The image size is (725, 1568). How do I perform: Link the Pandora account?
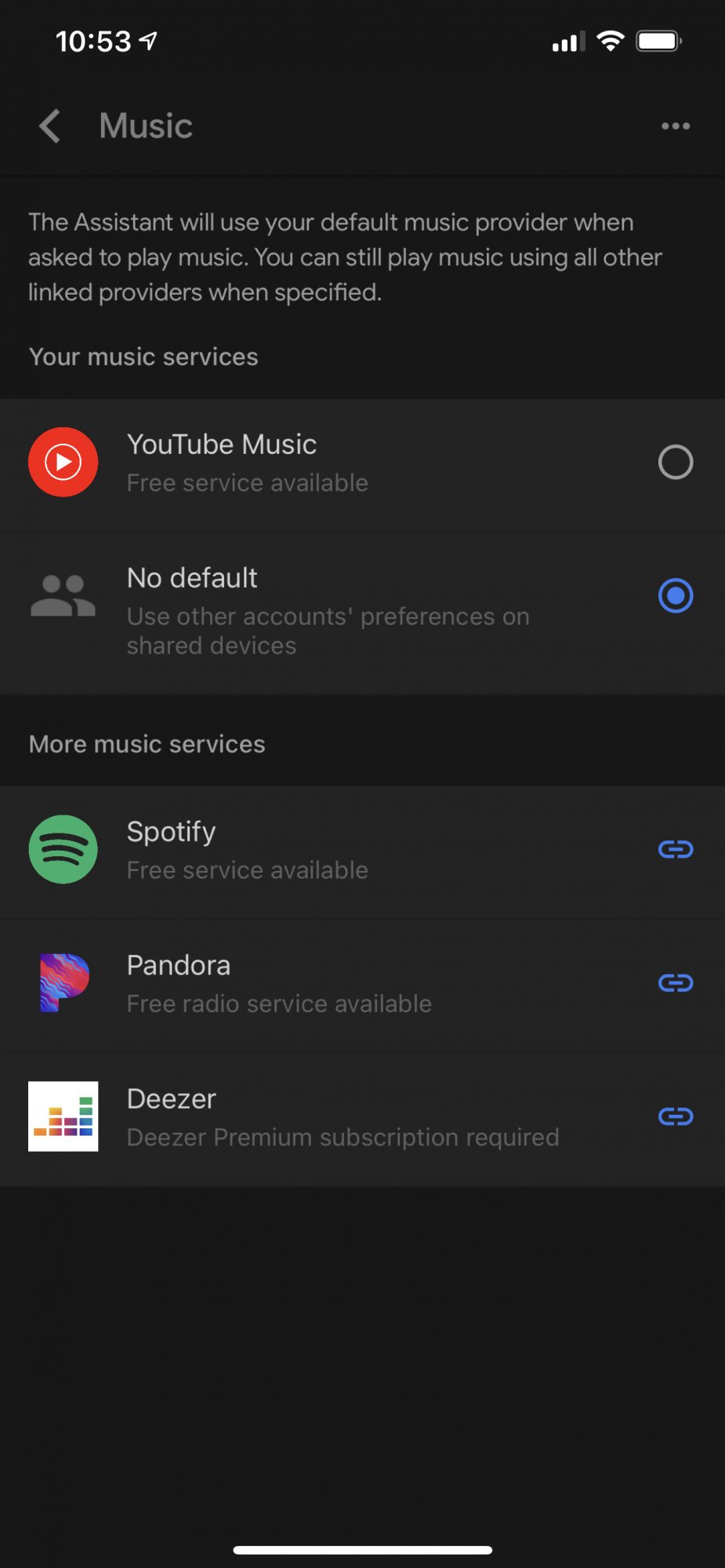(676, 982)
